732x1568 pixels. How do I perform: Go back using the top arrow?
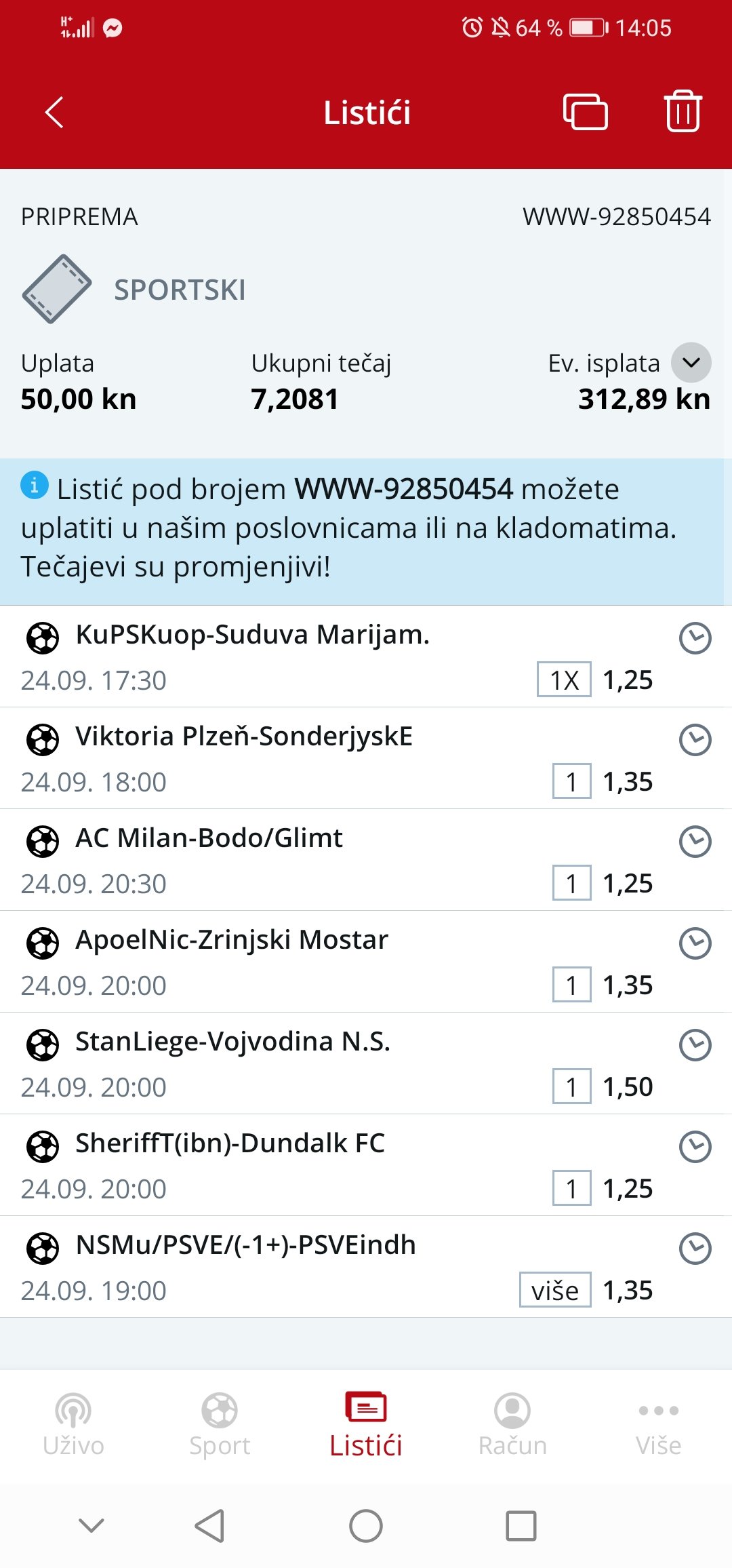54,112
